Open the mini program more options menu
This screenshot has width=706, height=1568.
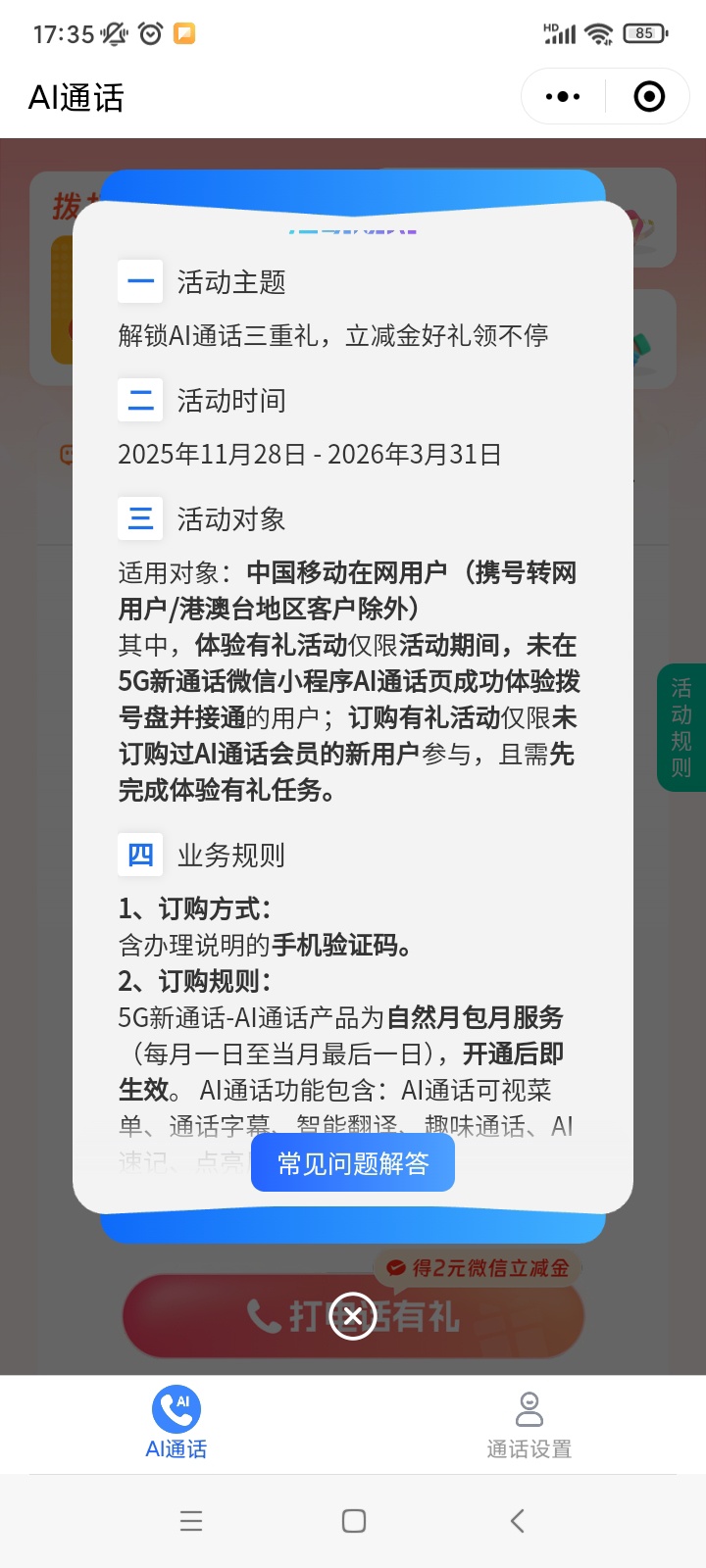coord(563,96)
